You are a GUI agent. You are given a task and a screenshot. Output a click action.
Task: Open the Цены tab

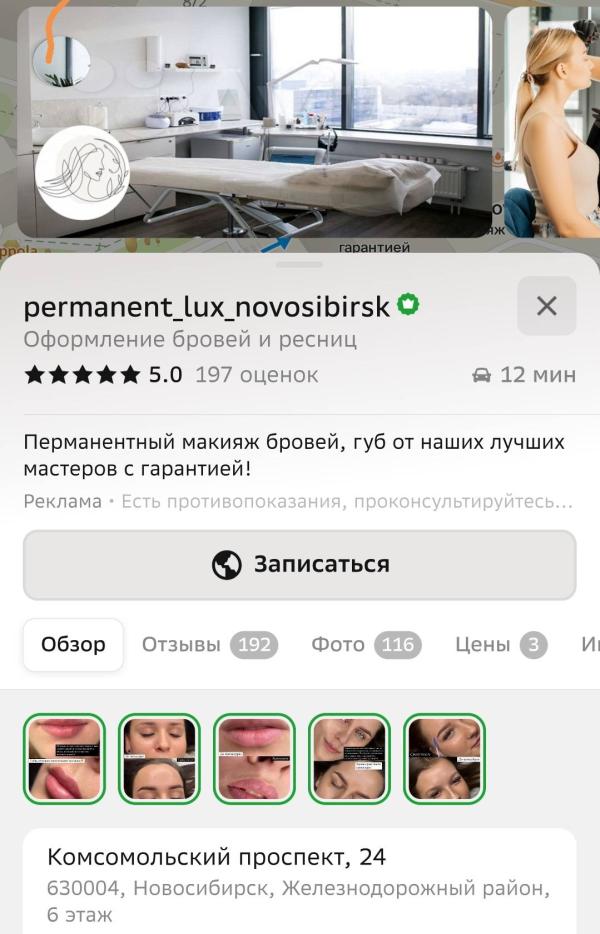(x=501, y=645)
